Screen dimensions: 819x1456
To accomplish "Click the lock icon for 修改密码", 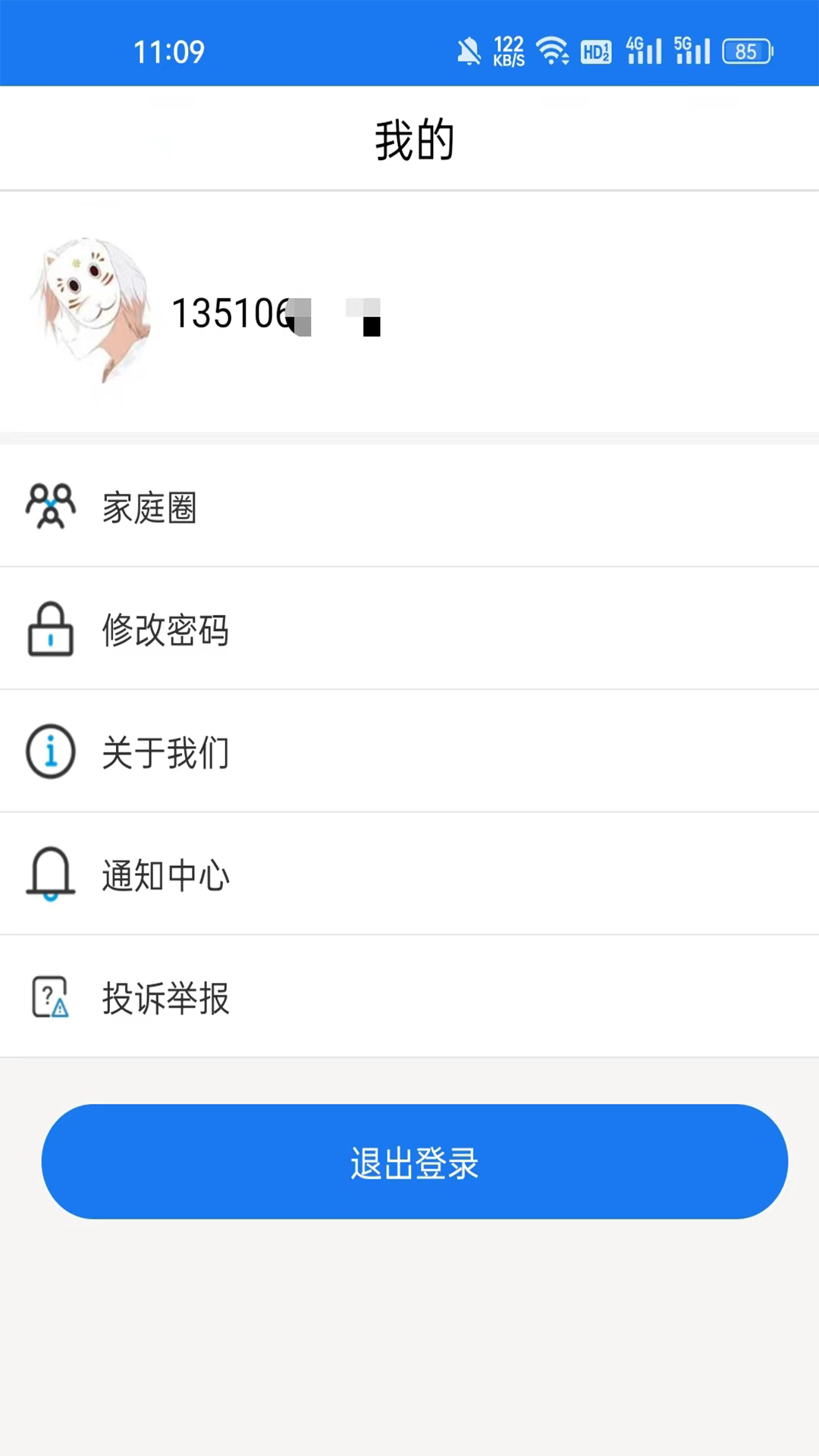I will click(x=50, y=629).
